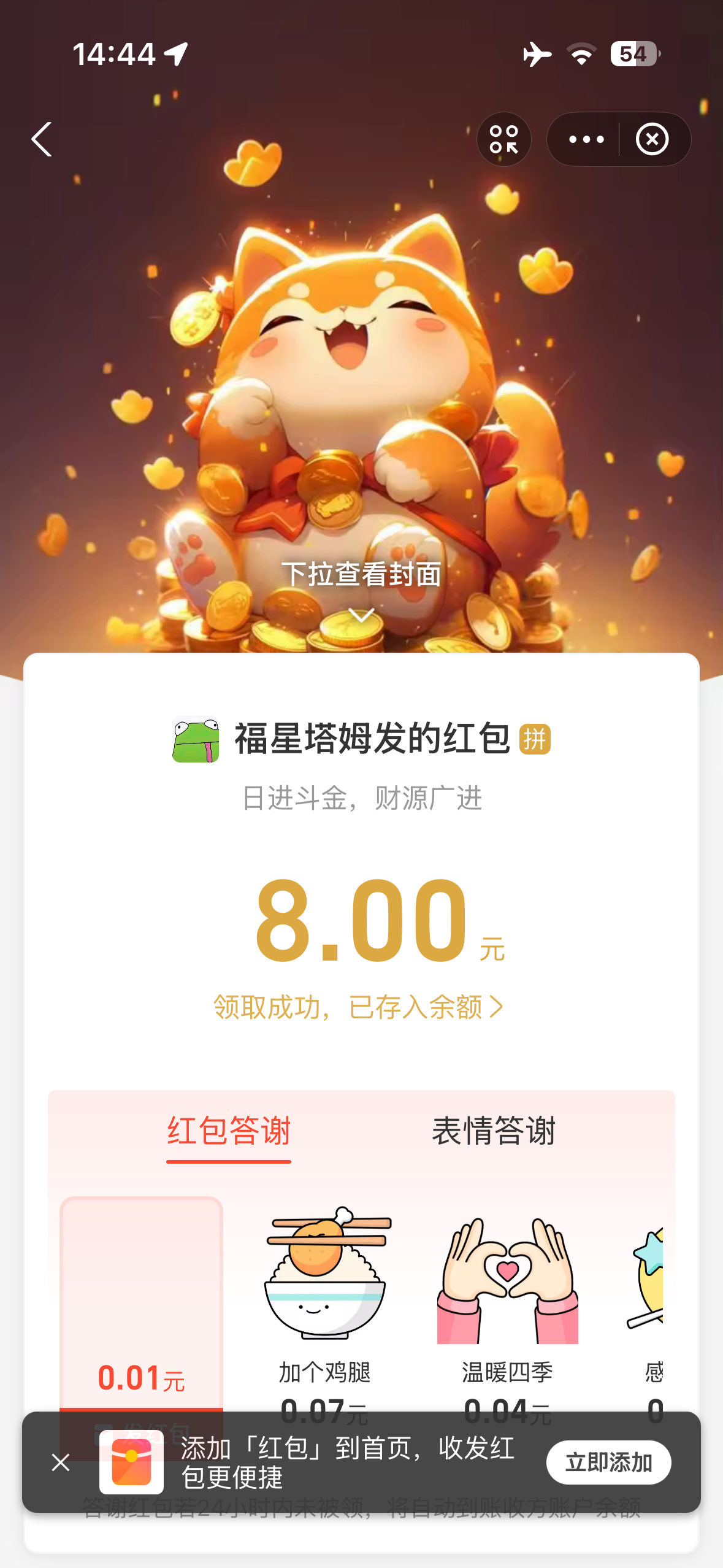Open 领取成功，已存入余额 balance link
This screenshot has width=723, height=1568.
(x=359, y=1007)
